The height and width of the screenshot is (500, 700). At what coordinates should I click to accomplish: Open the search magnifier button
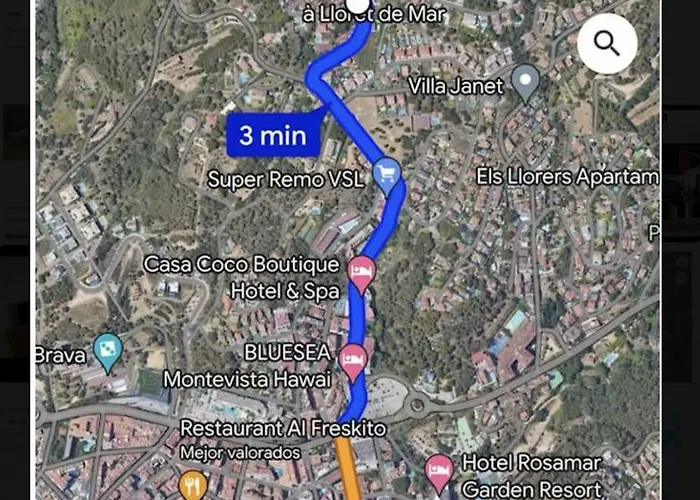pos(607,44)
